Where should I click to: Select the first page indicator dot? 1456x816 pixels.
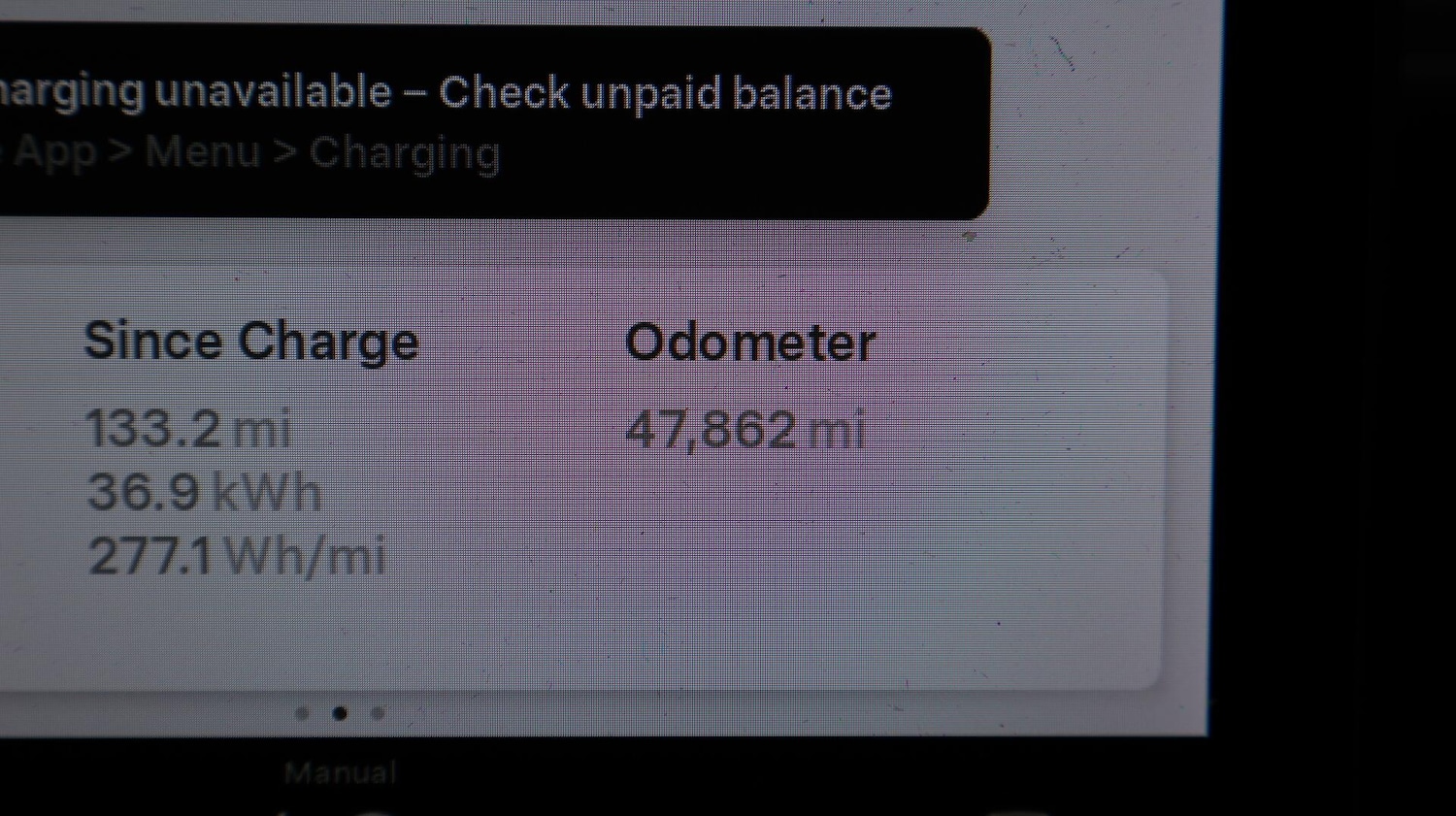pyautogui.click(x=302, y=714)
